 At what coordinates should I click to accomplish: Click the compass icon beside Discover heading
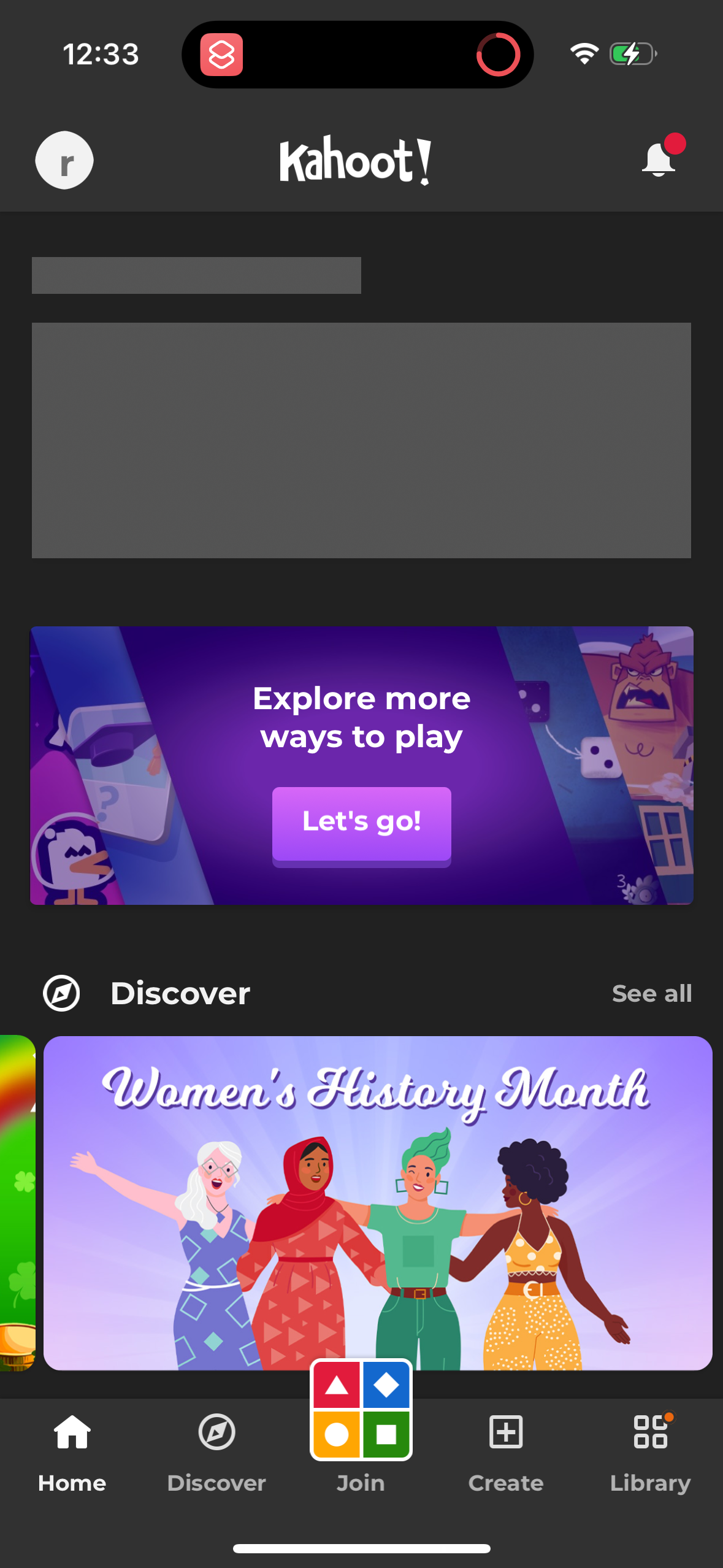62,993
